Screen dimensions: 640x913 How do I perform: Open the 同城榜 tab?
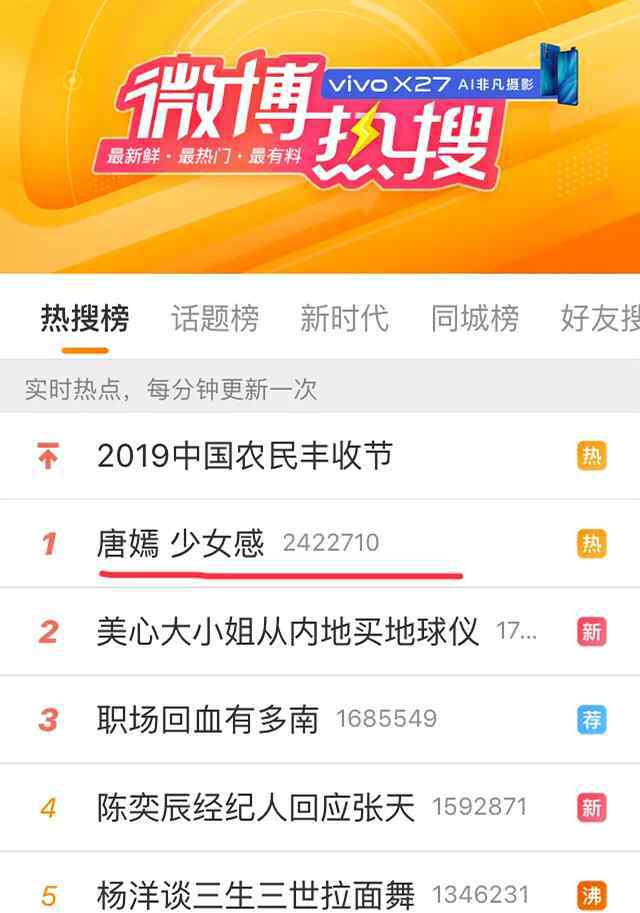(475, 319)
